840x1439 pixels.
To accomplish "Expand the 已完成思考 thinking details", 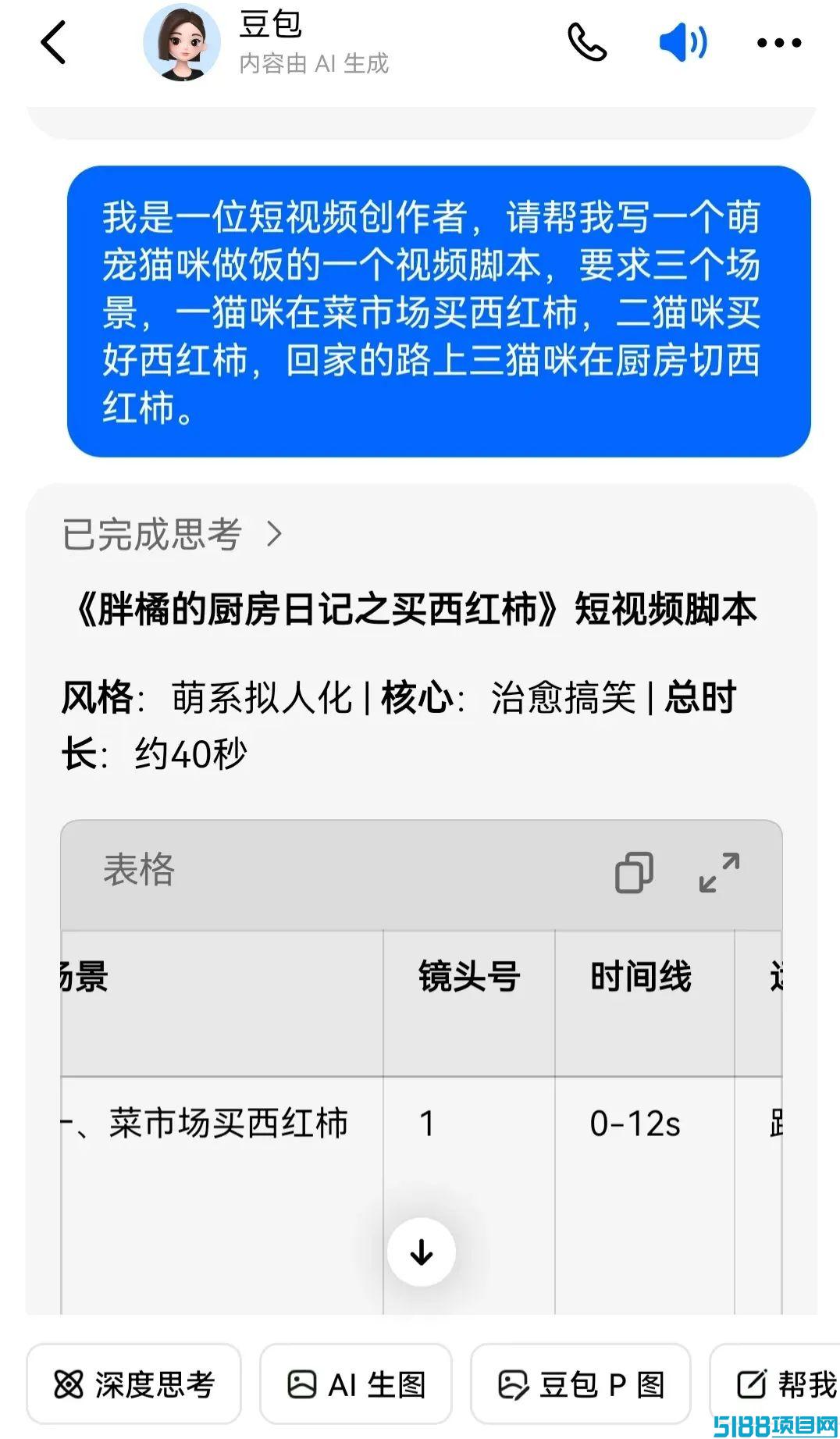I will click(172, 535).
